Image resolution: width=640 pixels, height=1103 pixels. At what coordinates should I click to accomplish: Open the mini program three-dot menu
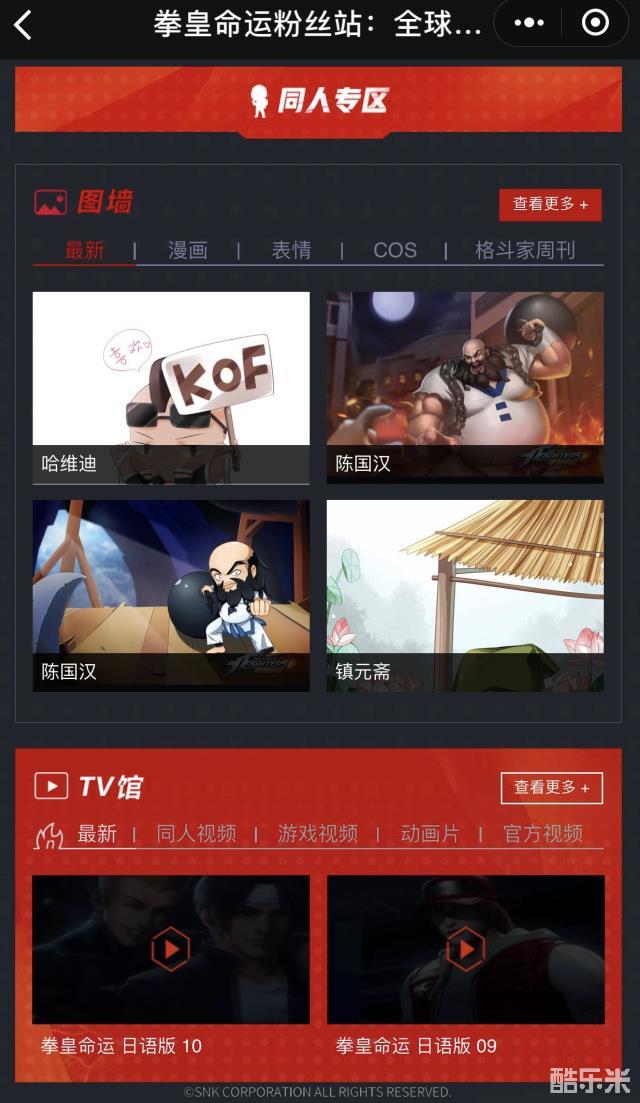(x=529, y=24)
